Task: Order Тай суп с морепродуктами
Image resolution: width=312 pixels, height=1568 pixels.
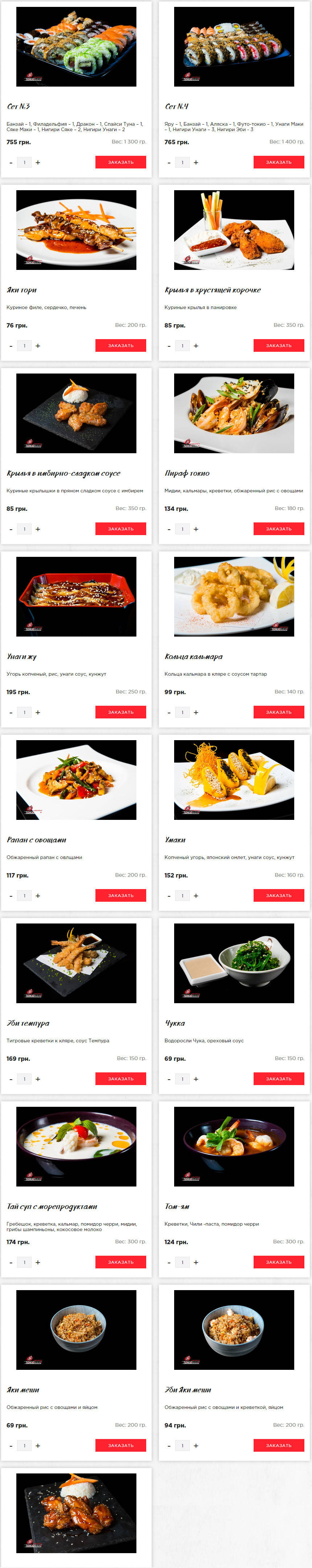Action: (121, 1262)
